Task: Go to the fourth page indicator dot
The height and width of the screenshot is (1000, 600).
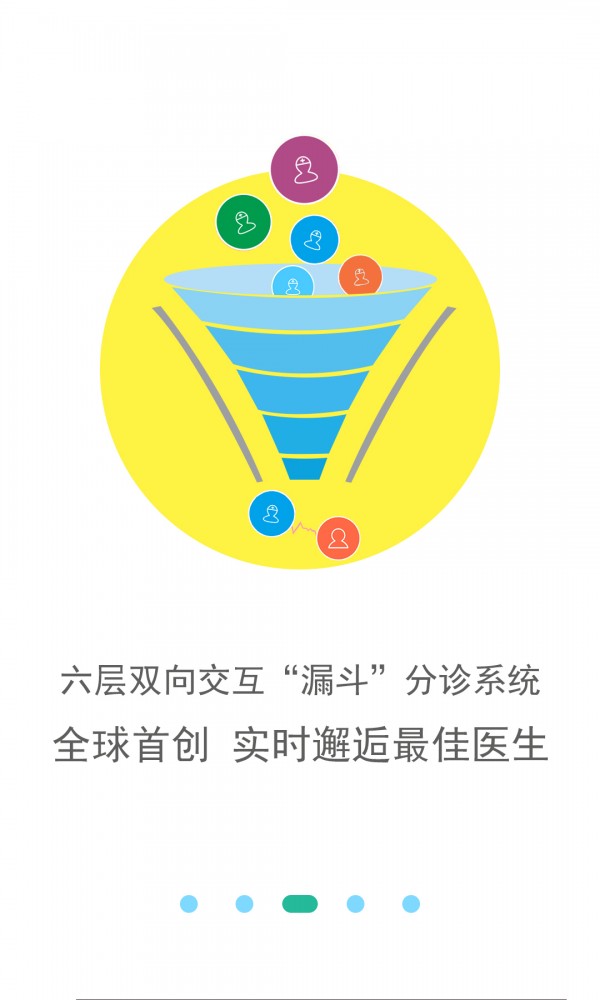Action: pos(355,904)
